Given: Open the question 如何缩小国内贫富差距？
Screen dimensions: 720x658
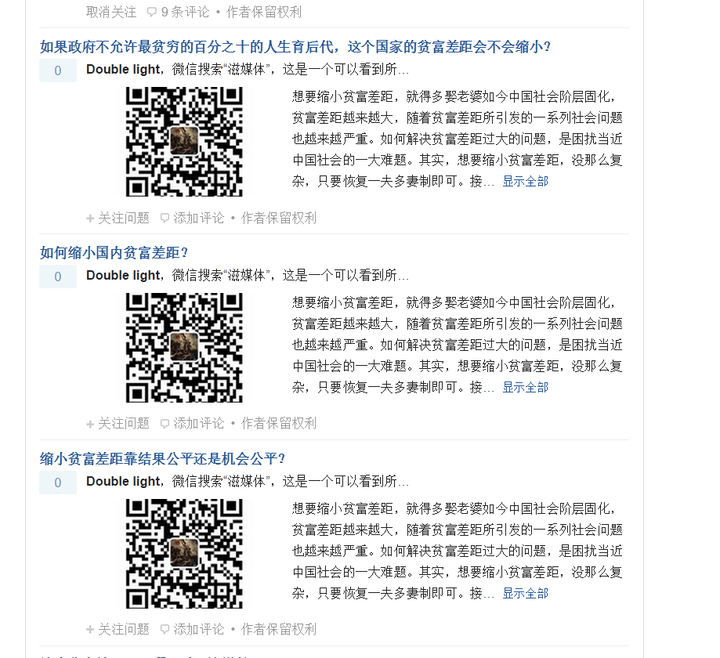Looking at the screenshot, I should (114, 252).
